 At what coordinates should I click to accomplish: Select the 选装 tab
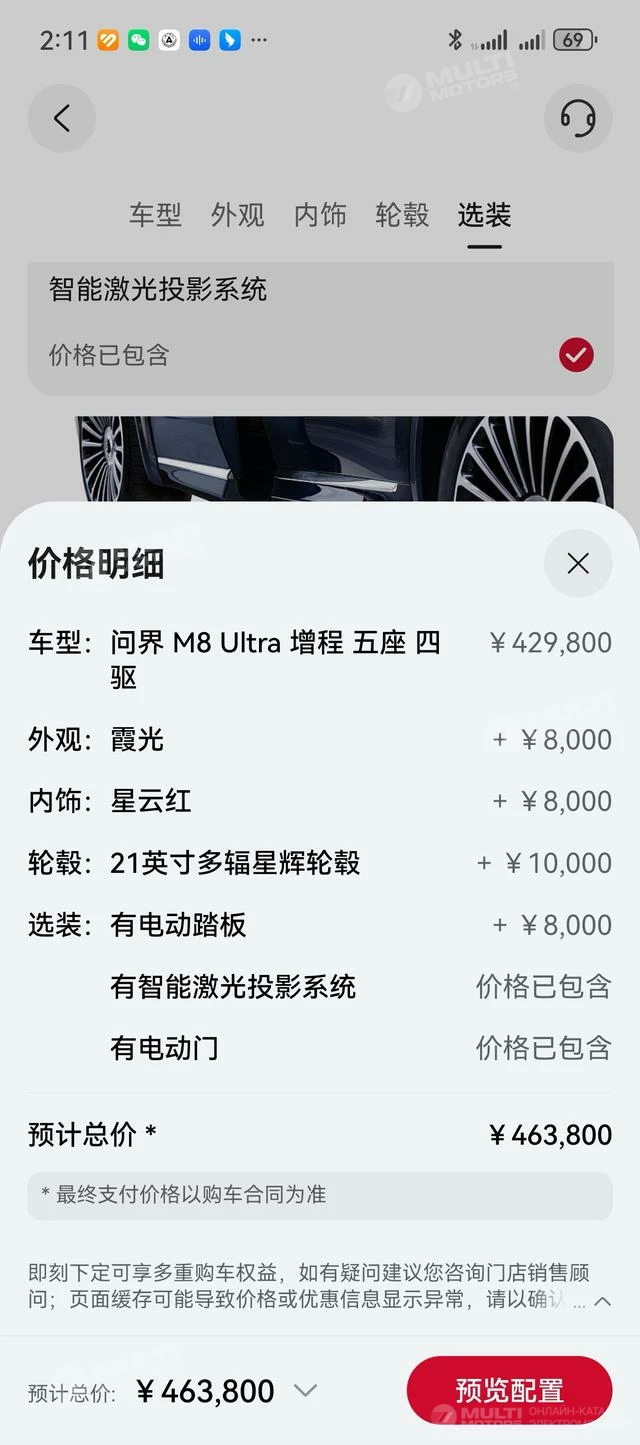coord(484,214)
